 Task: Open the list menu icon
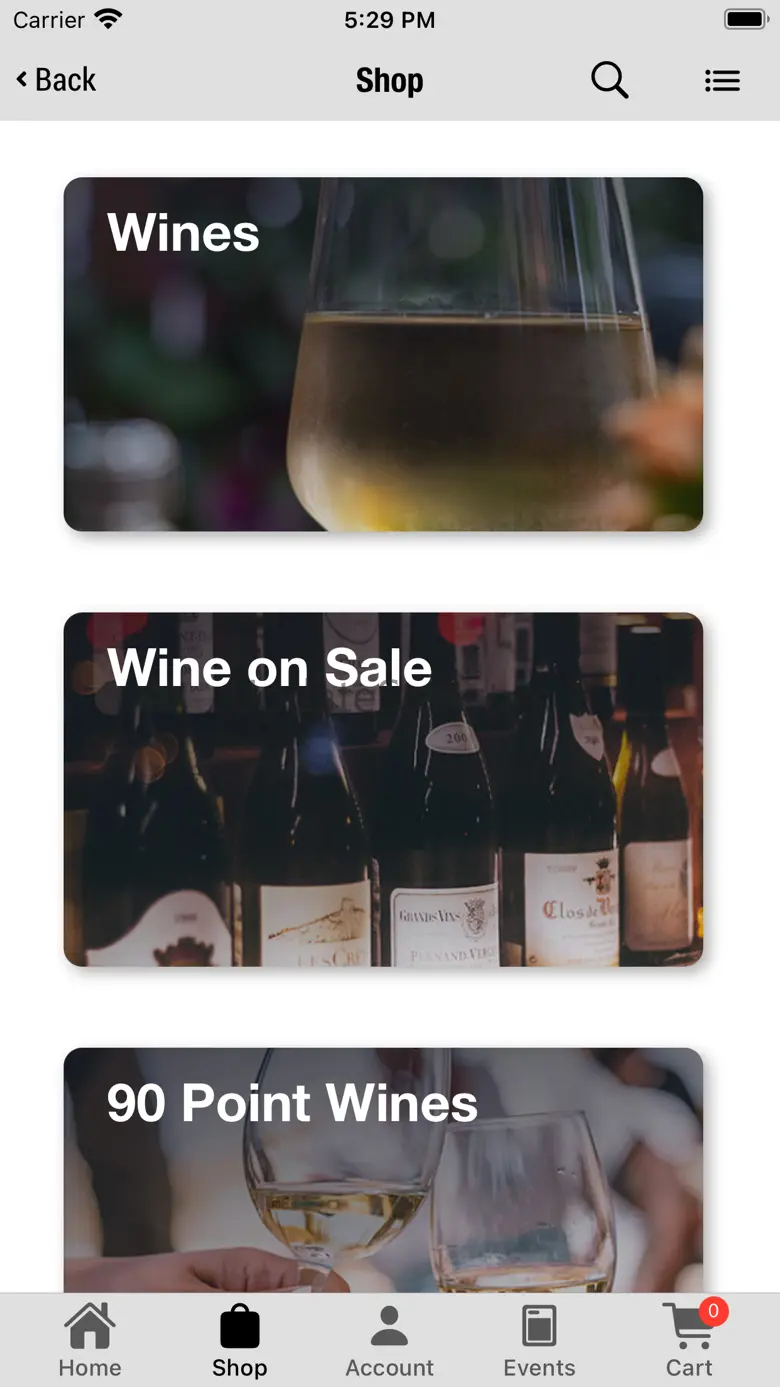pos(722,81)
